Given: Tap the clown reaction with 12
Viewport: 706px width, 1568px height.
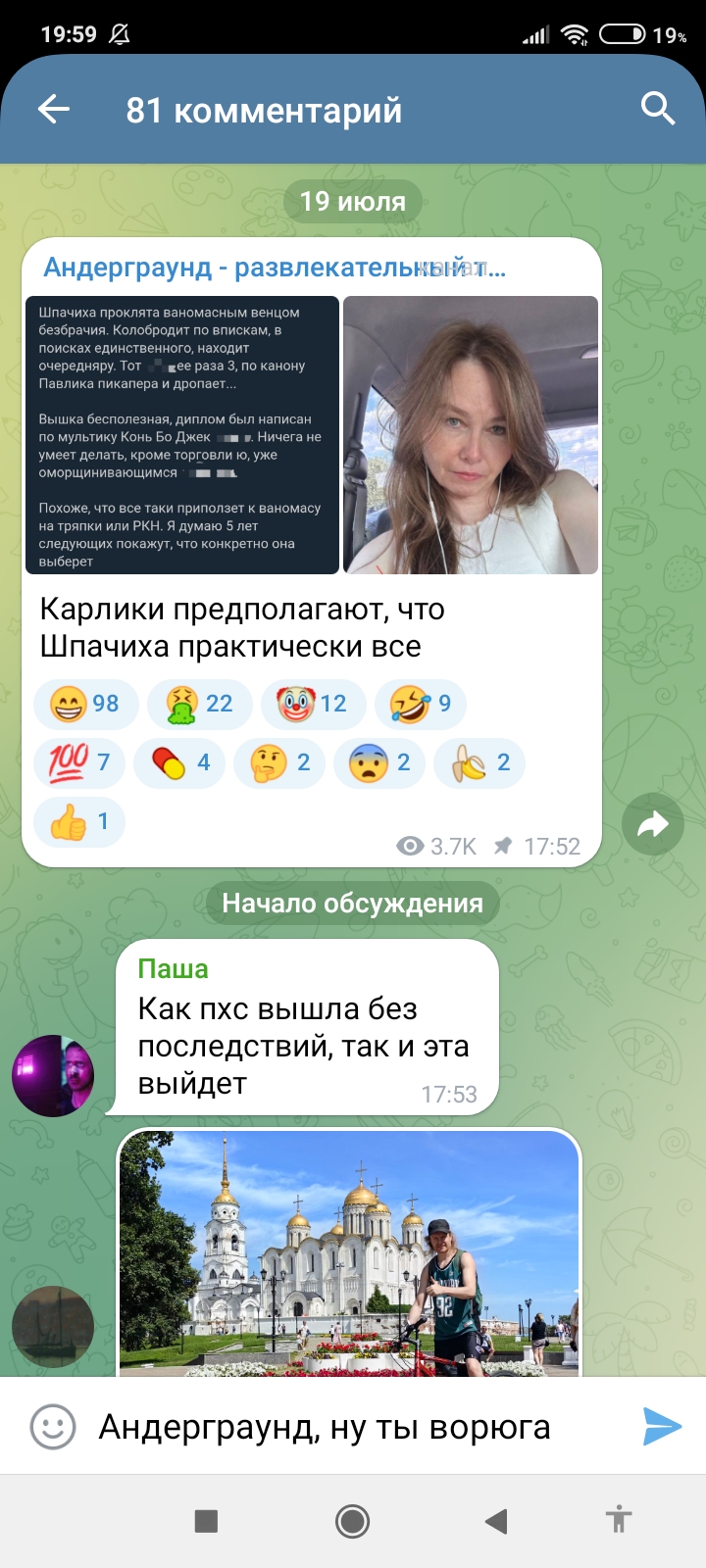Looking at the screenshot, I should [314, 704].
